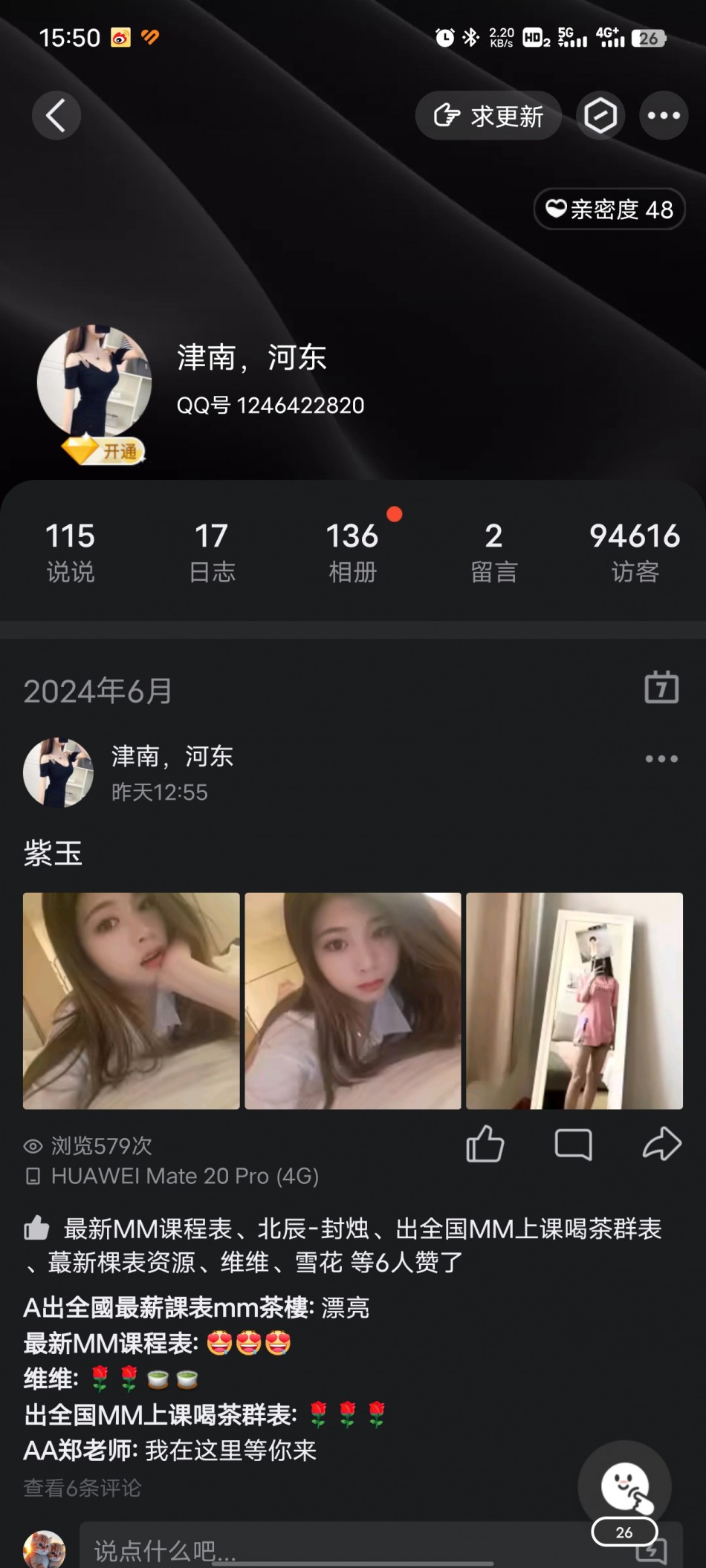Tap the 求更新 button
Viewport: 706px width, 1568px height.
(x=488, y=116)
